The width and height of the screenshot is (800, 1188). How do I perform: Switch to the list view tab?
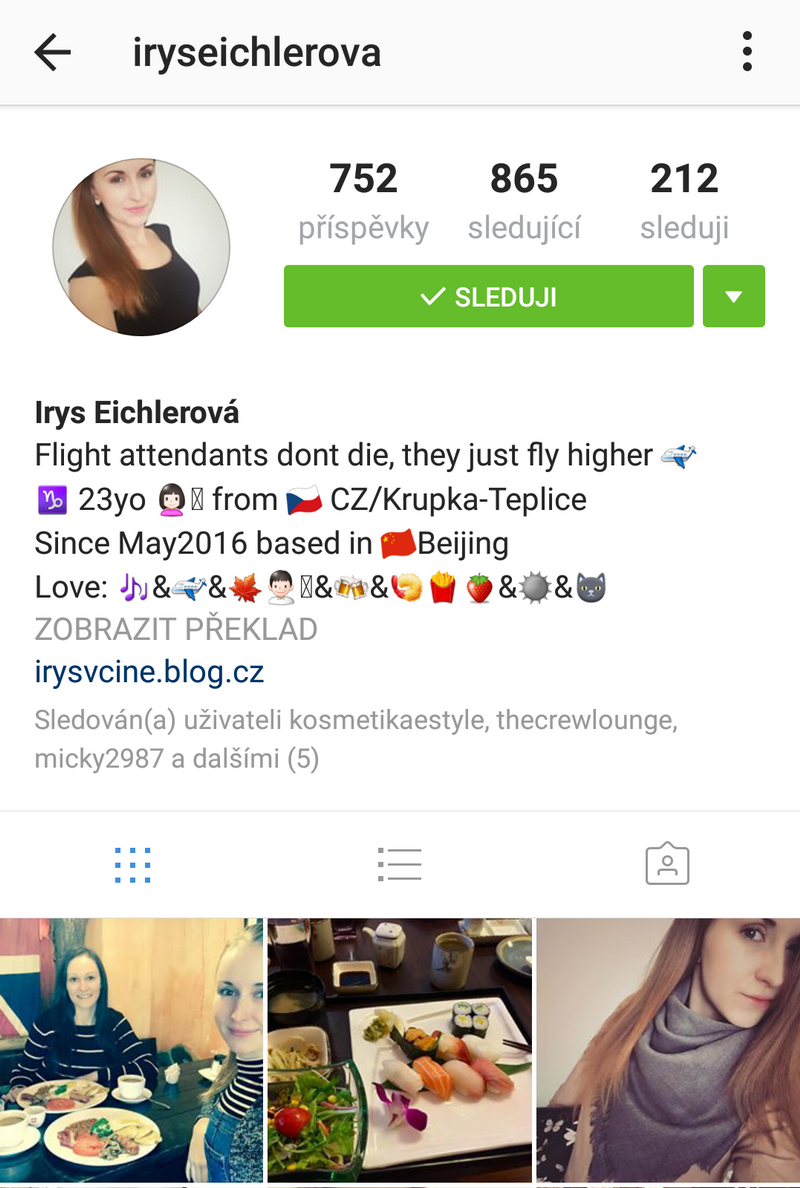(400, 864)
